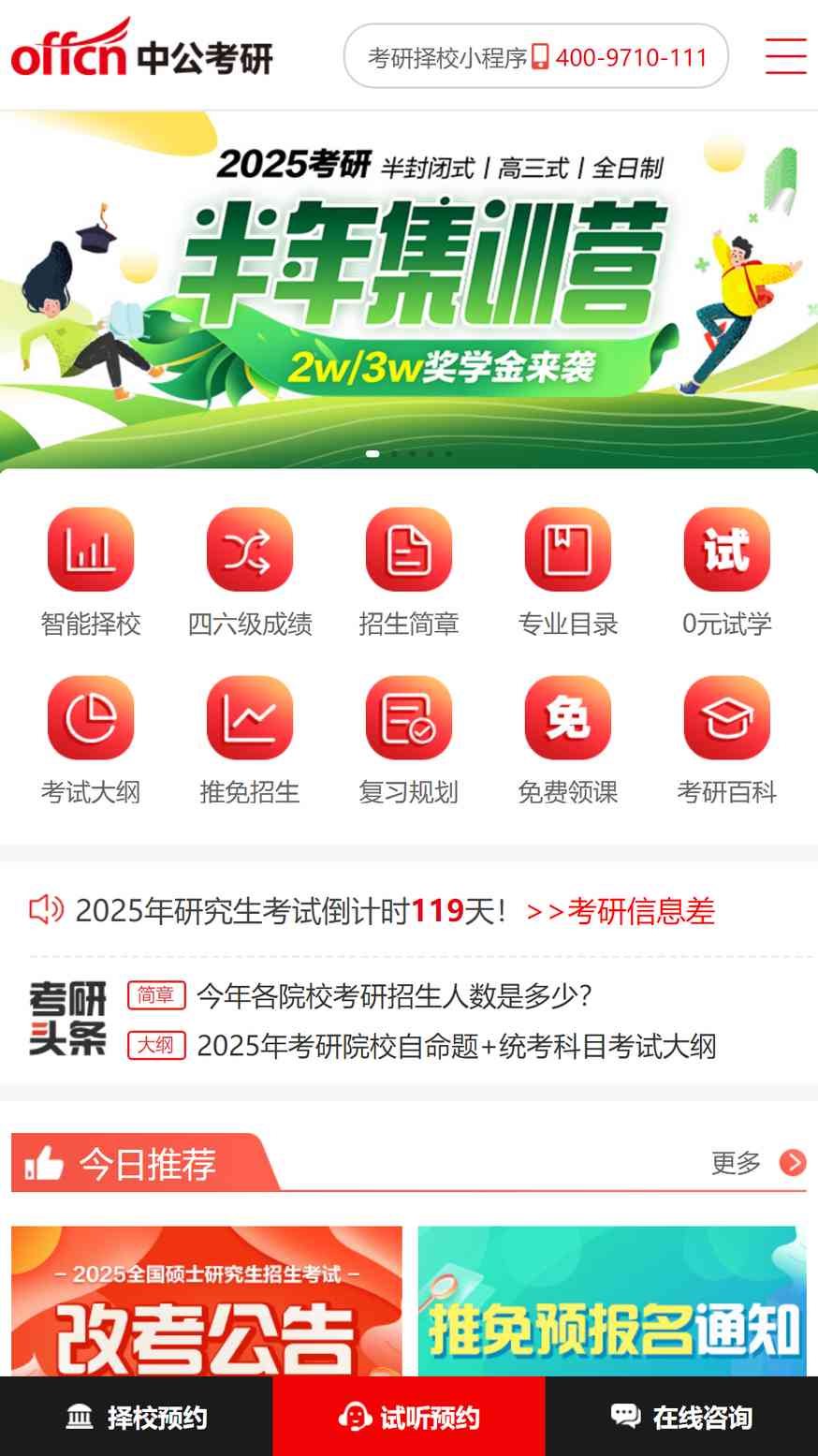818x1456 pixels.
Task: Read 今年各院校考研招生人数是多少?
Action: tap(394, 995)
